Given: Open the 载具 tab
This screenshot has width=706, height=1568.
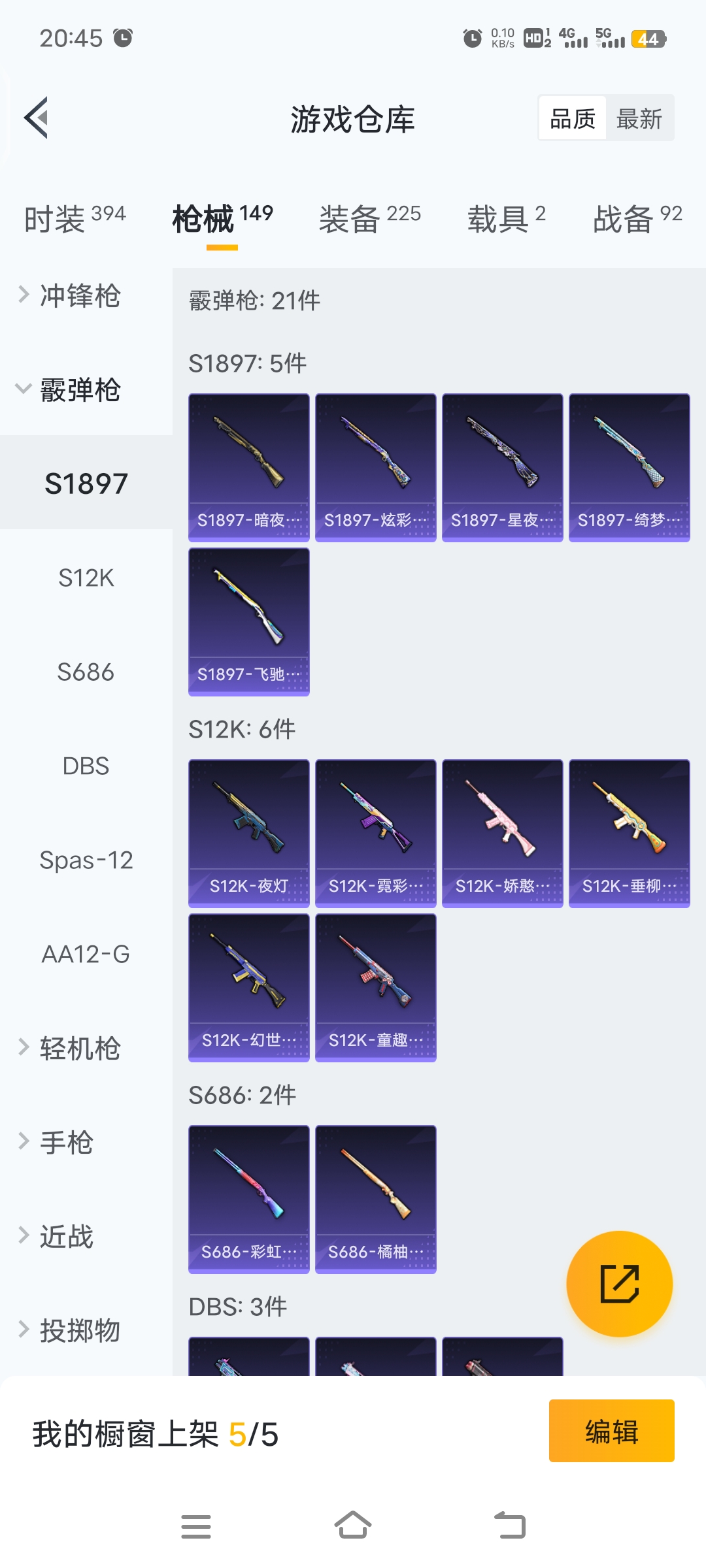Looking at the screenshot, I should (506, 219).
